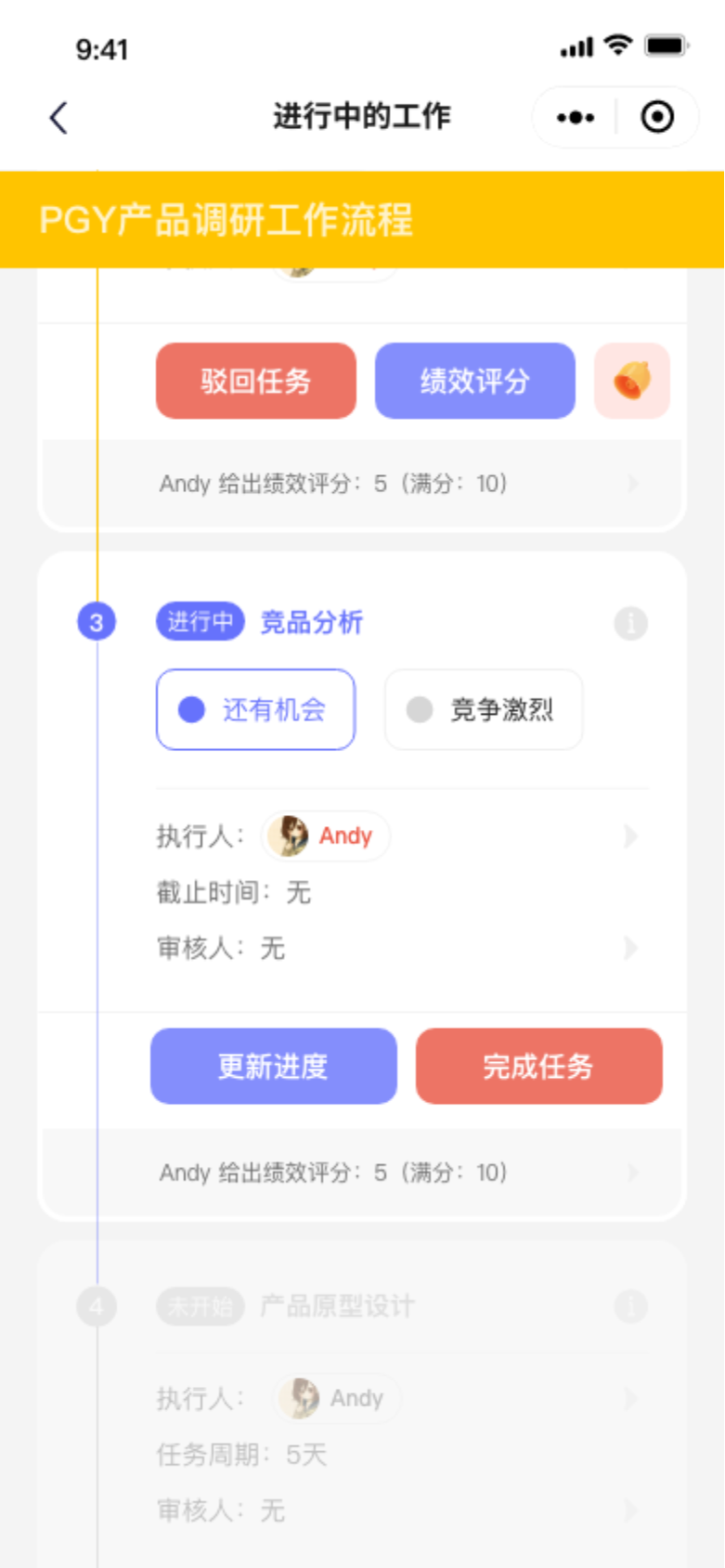The image size is (725, 1568).
Task: Open the performance score row under 驳回任务
Action: 362,484
